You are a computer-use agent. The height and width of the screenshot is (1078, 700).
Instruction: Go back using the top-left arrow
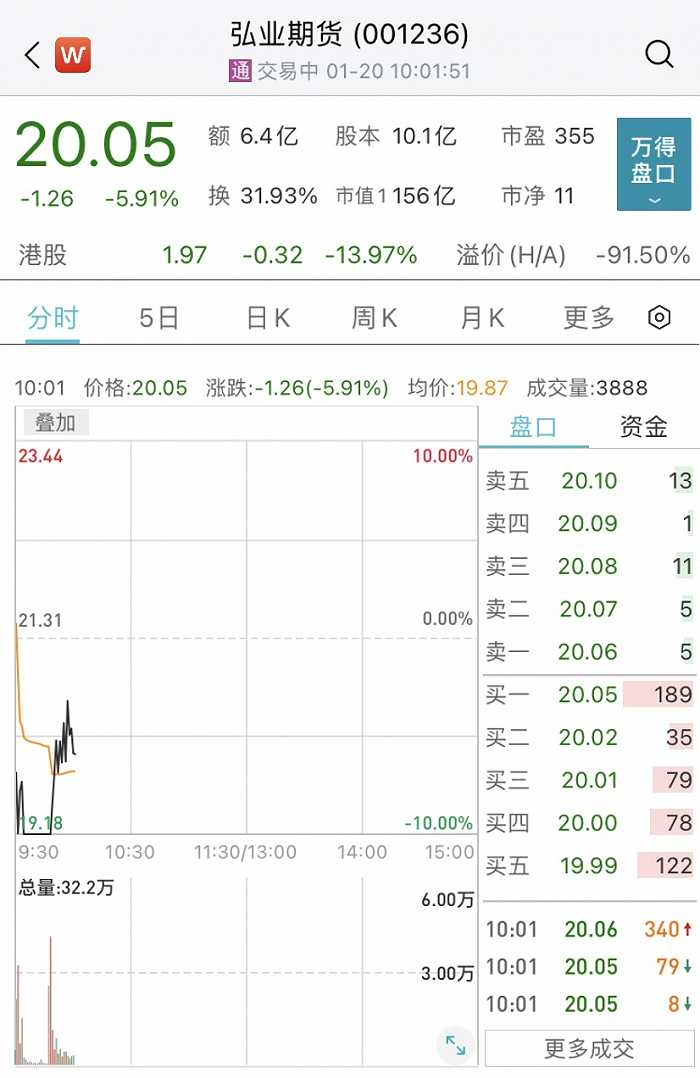(33, 55)
